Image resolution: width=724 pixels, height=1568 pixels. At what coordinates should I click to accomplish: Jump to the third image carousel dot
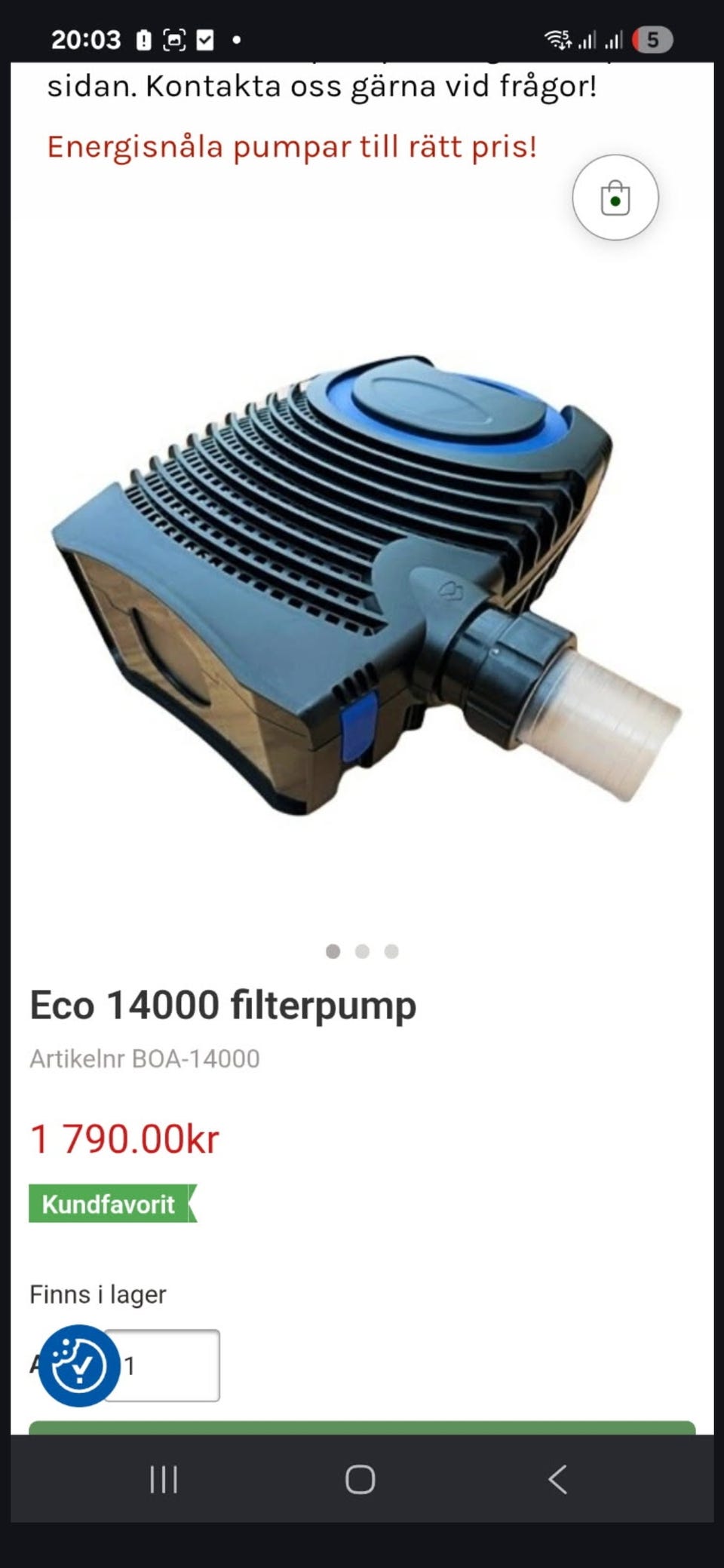coord(391,951)
